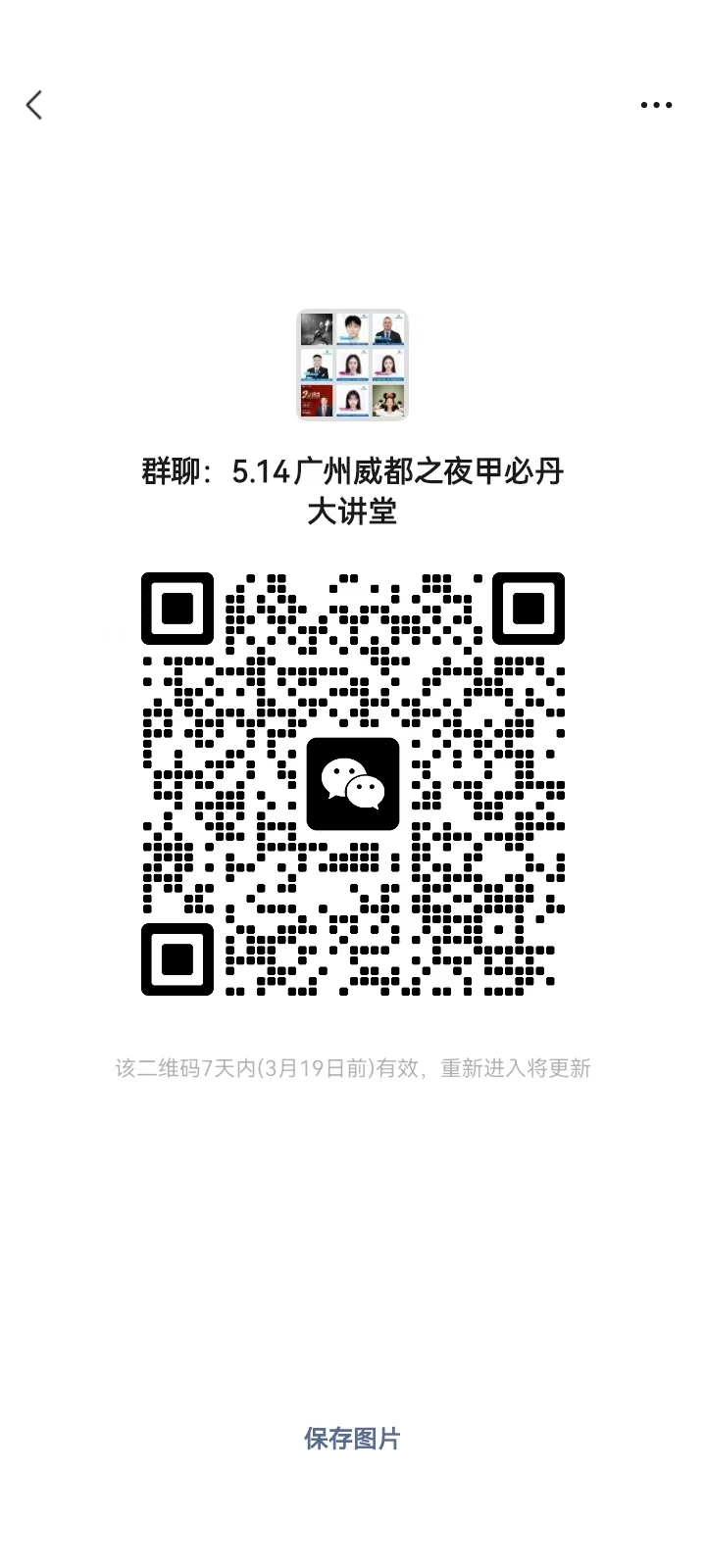Select the black-and-white guitar avatar photo
The width and height of the screenshot is (706, 1568).
[316, 328]
